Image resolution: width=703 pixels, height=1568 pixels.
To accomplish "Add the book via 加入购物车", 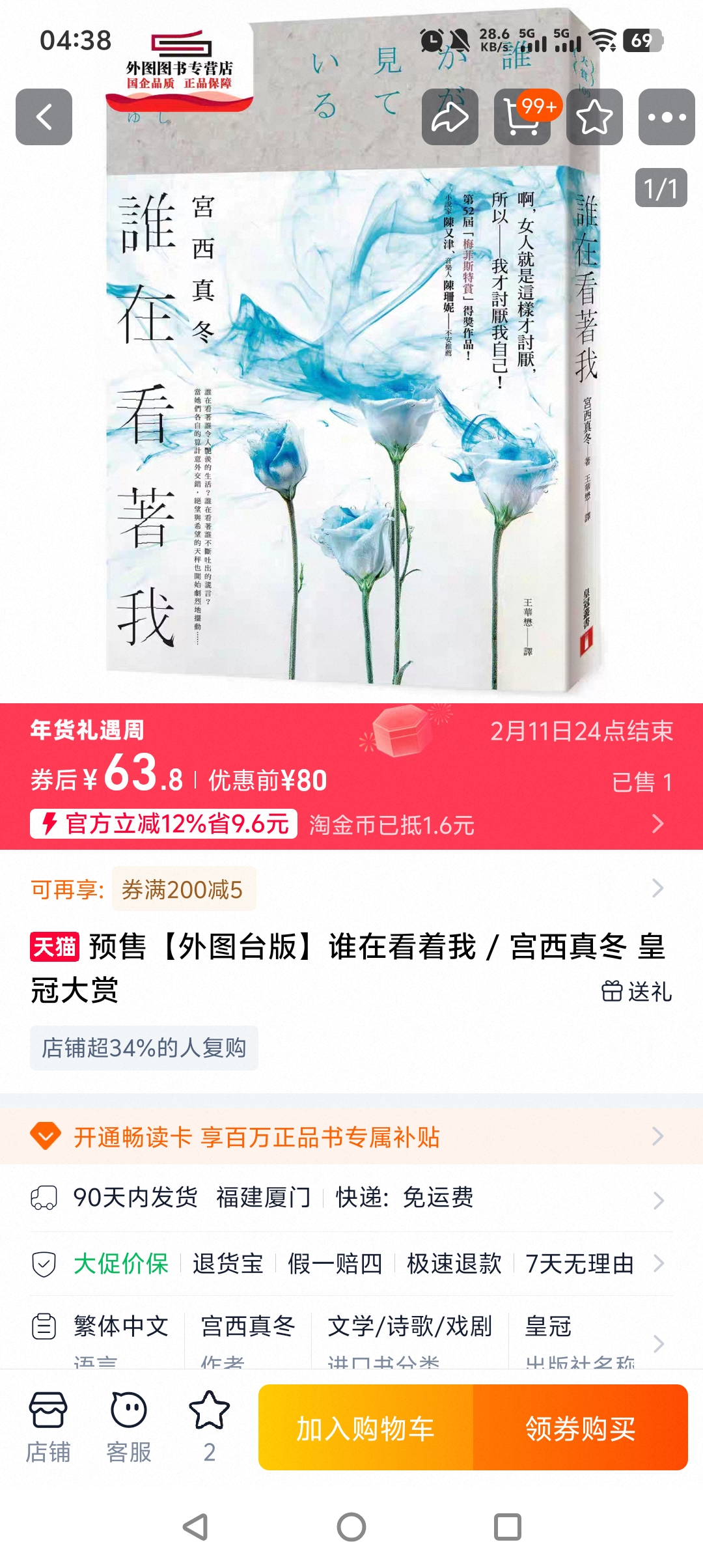I will (366, 1428).
